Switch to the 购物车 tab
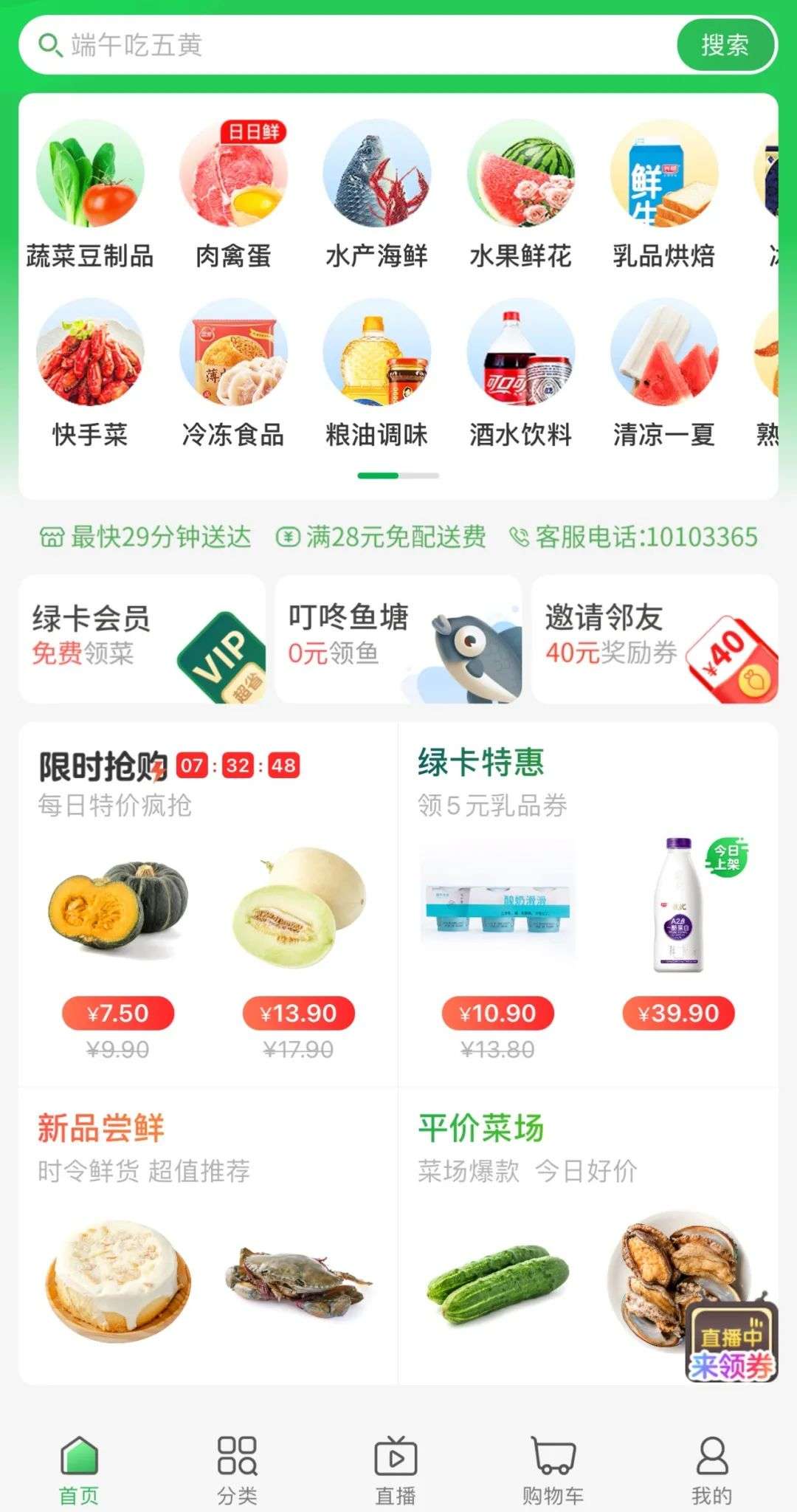The height and width of the screenshot is (1512, 797). [553, 1469]
